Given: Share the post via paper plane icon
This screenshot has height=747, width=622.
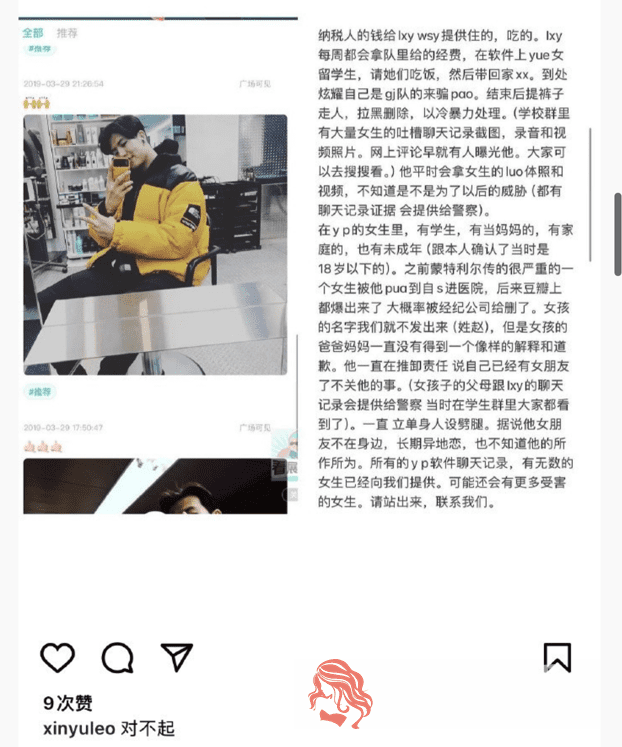Looking at the screenshot, I should coord(177,656).
